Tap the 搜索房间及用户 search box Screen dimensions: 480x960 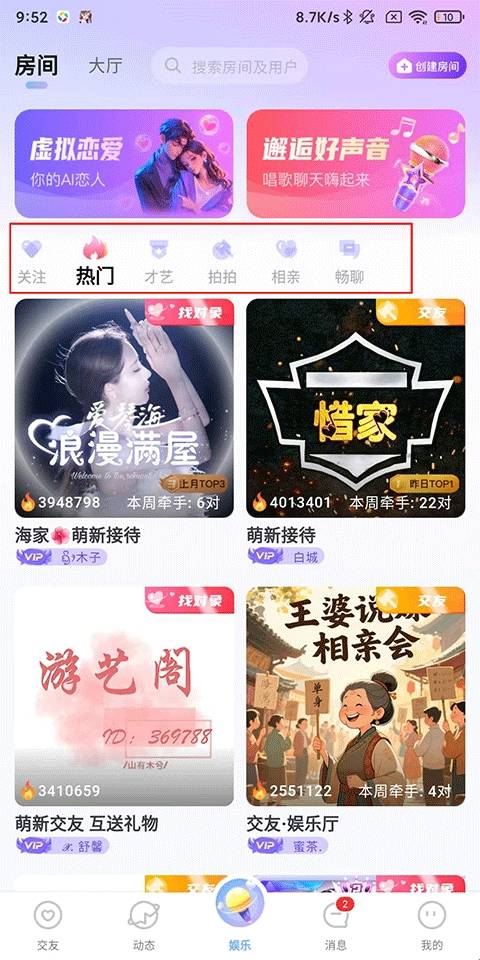230,66
